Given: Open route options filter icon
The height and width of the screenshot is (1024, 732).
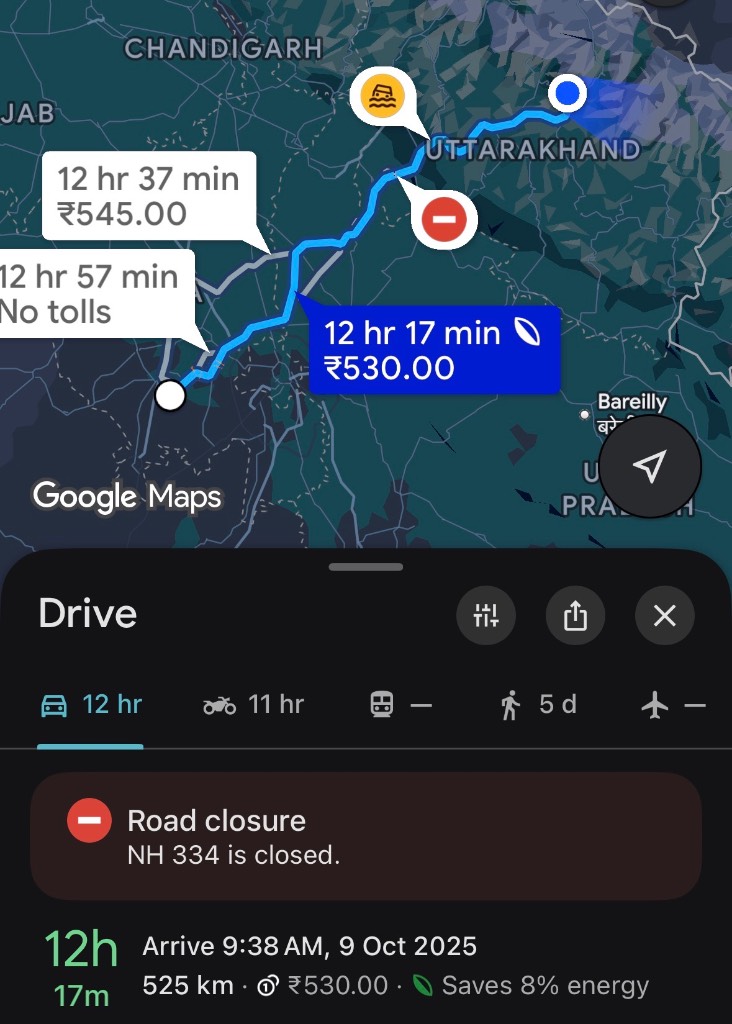Looking at the screenshot, I should pyautogui.click(x=486, y=615).
